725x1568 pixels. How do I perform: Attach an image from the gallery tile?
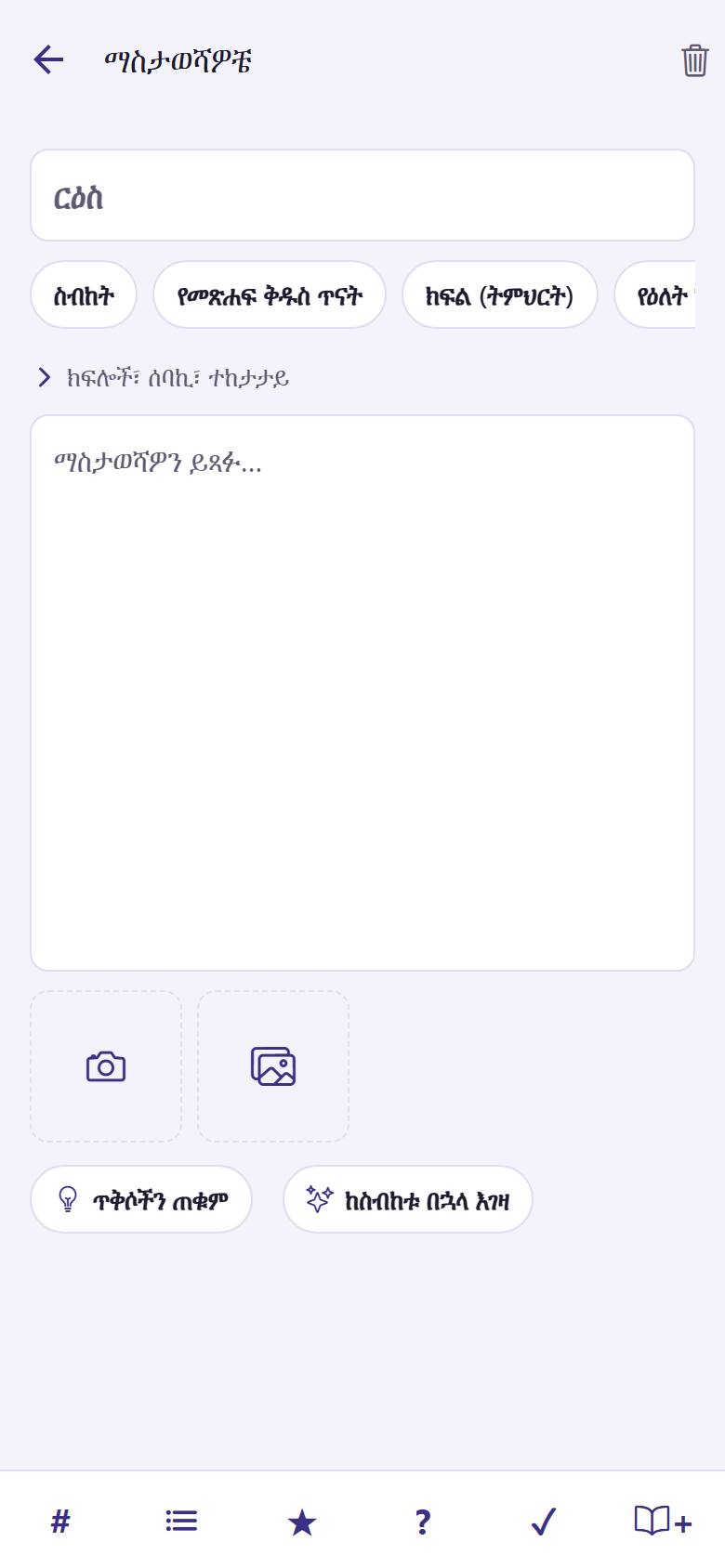coord(273,1066)
